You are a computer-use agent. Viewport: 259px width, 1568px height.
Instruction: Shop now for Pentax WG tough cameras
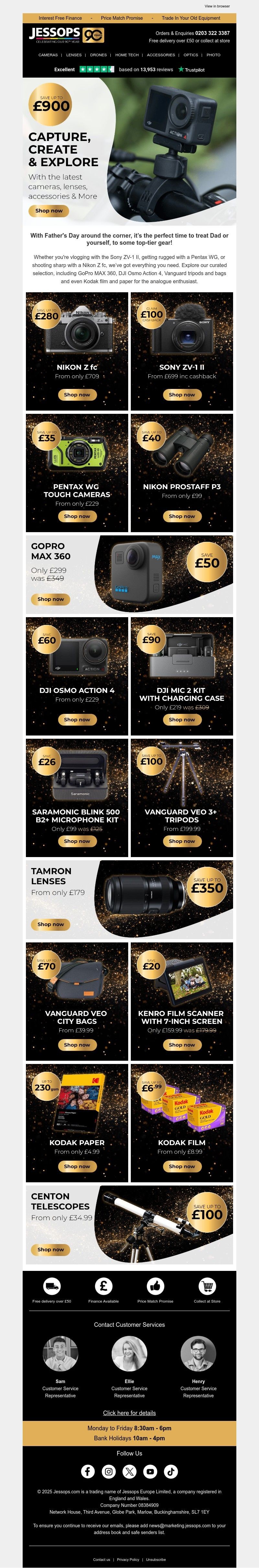click(77, 516)
